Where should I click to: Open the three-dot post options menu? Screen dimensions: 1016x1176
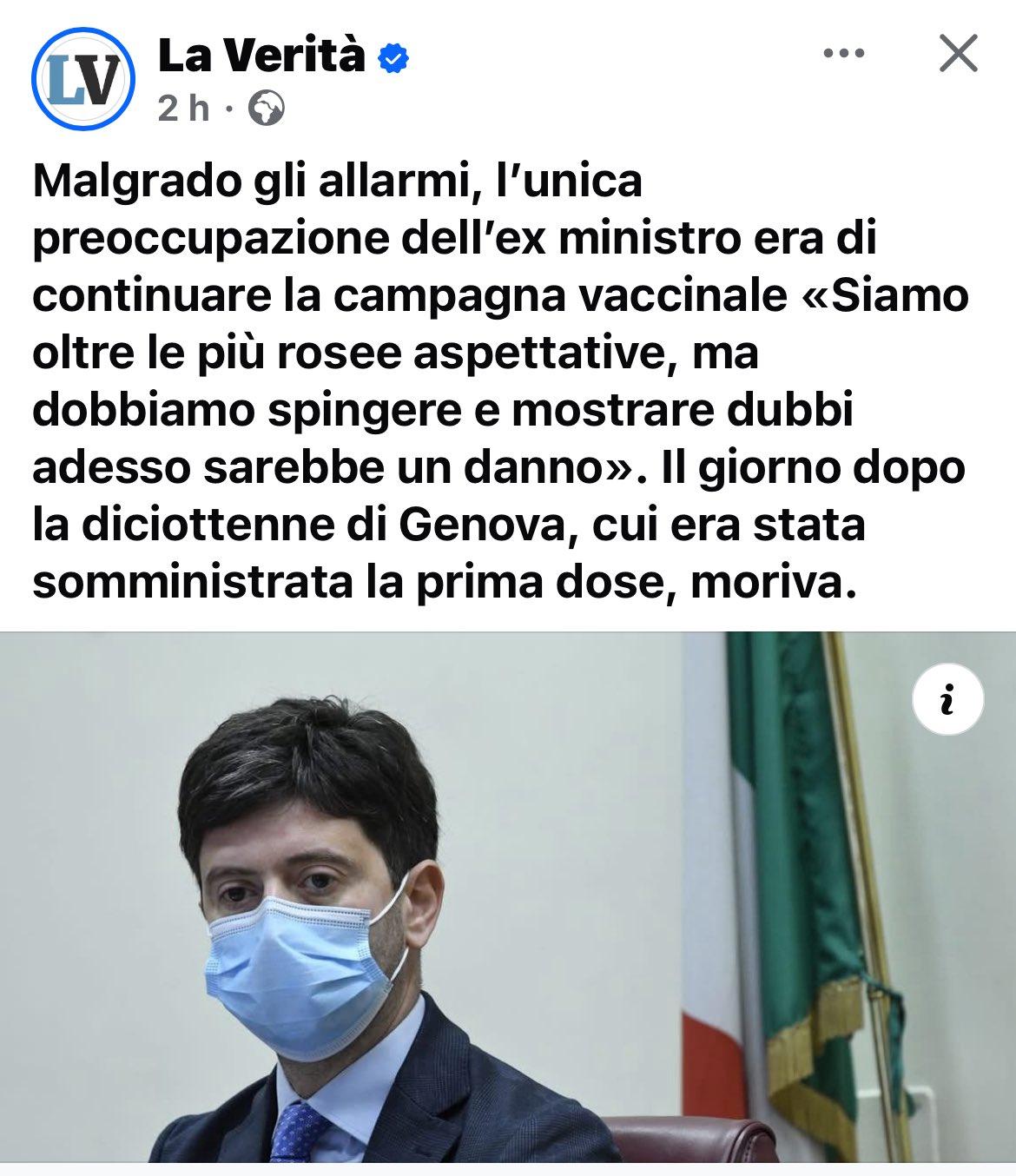click(x=843, y=54)
